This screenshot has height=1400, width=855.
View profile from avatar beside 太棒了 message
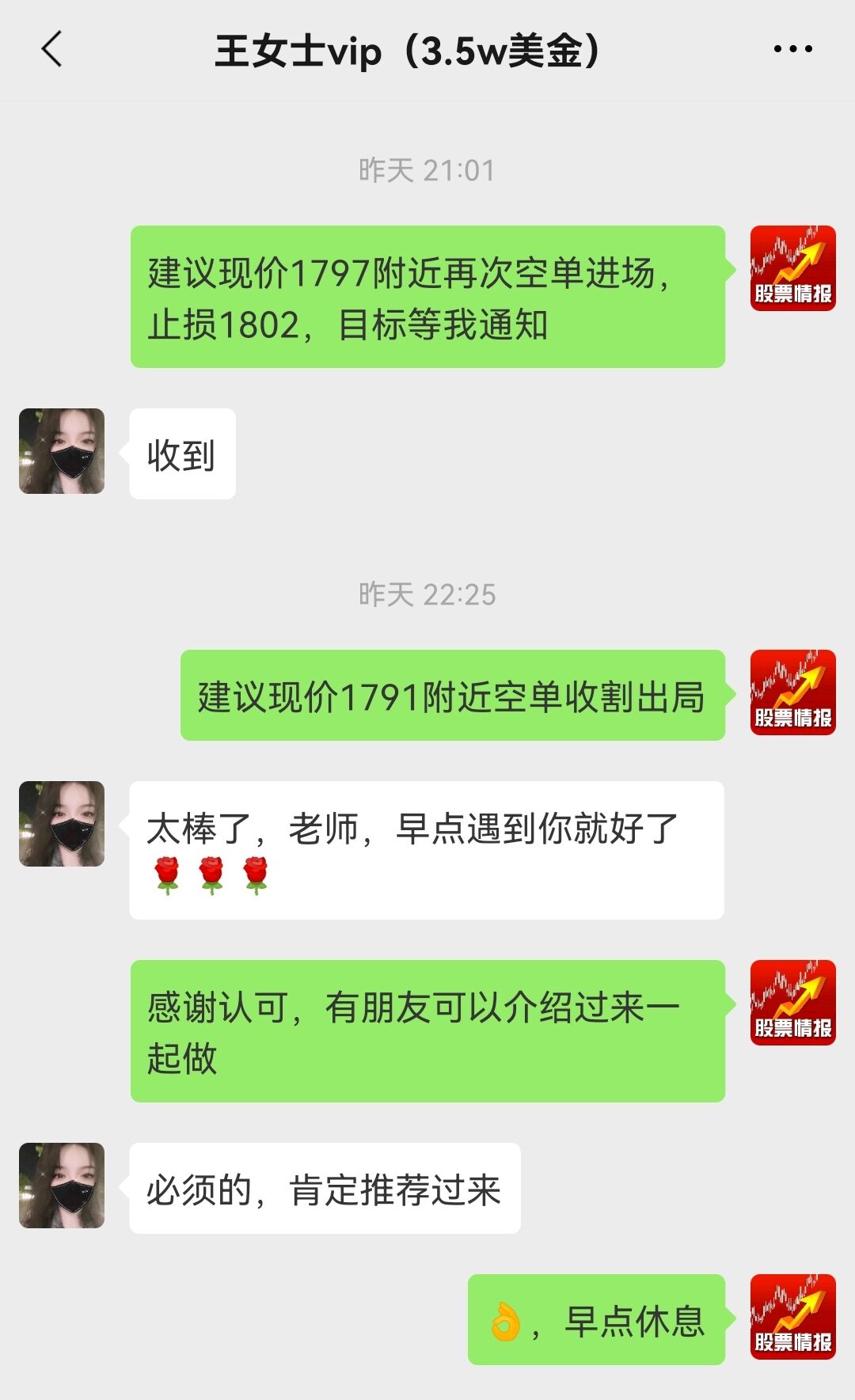click(62, 824)
